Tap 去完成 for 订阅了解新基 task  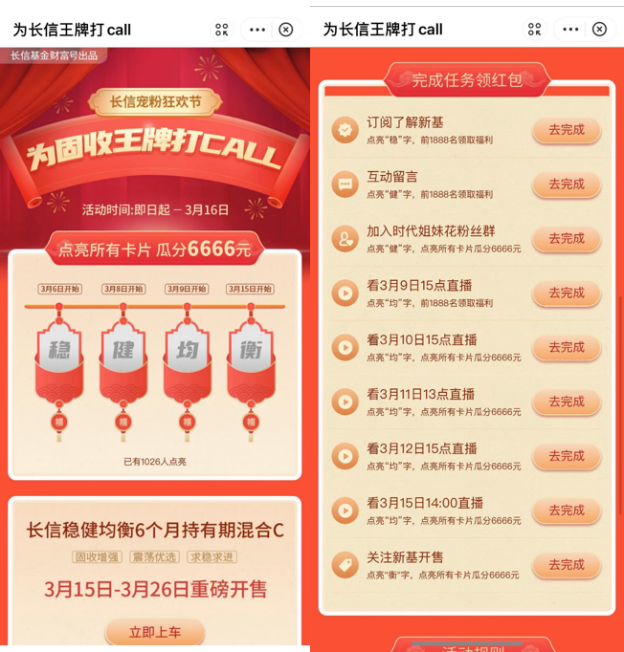[x=566, y=130]
